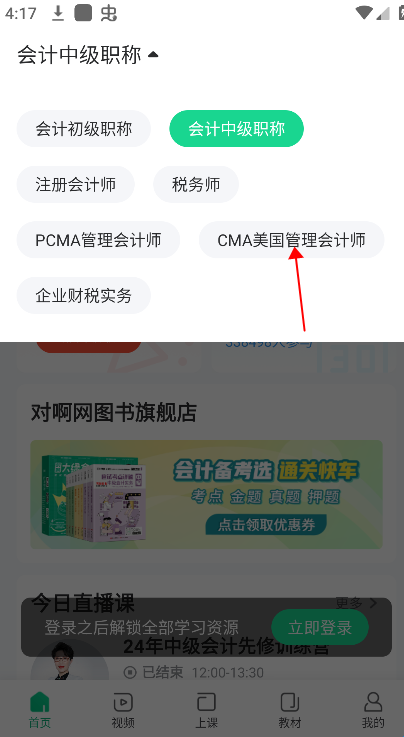Go to the 上课 tab
This screenshot has width=404, height=737.
tap(206, 710)
